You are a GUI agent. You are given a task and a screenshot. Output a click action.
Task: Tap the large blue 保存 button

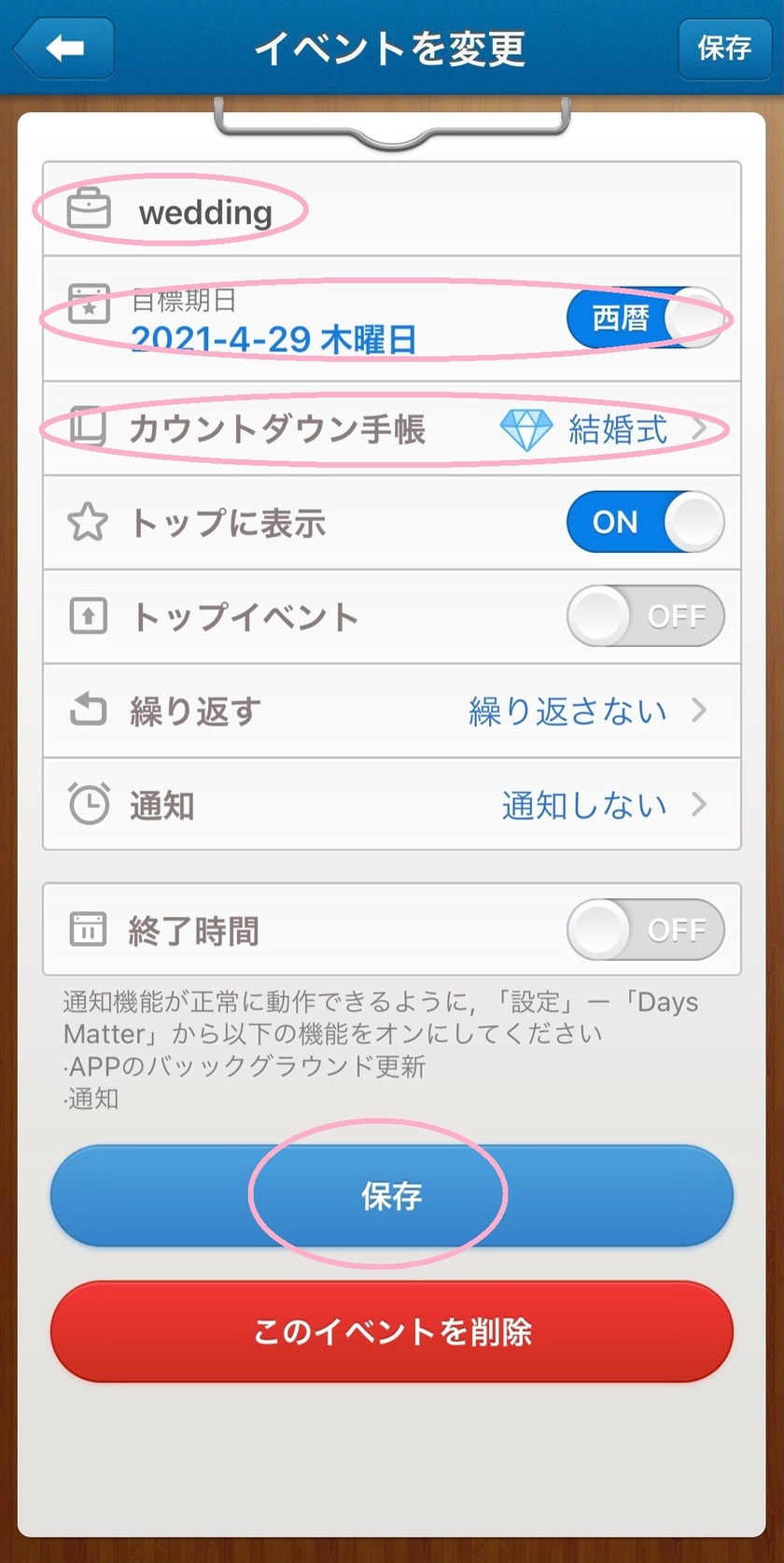[x=392, y=1196]
